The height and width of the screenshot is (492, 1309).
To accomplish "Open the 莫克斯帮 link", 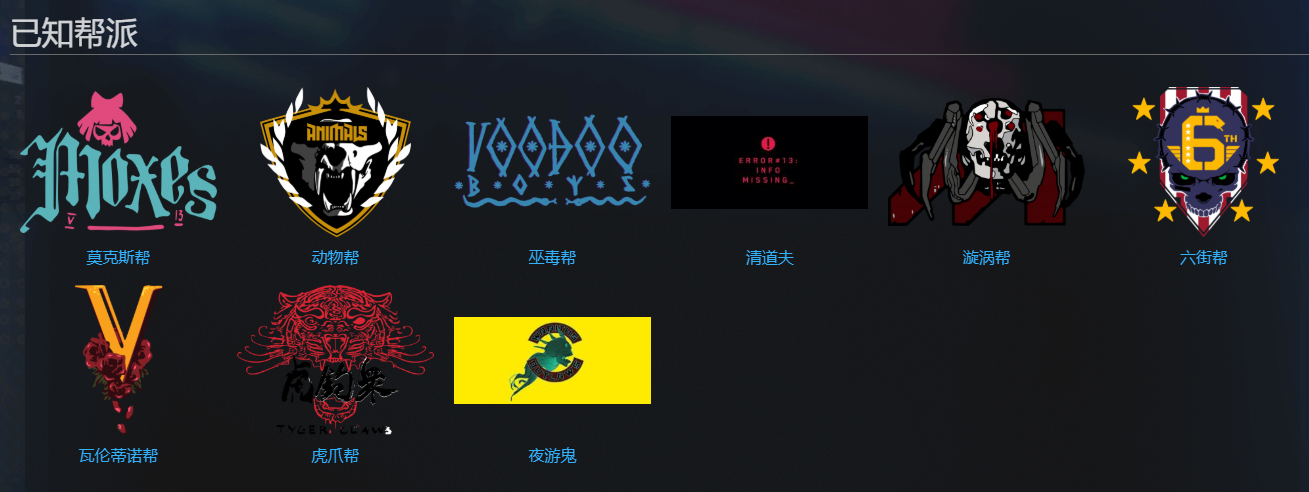I will pyautogui.click(x=118, y=257).
